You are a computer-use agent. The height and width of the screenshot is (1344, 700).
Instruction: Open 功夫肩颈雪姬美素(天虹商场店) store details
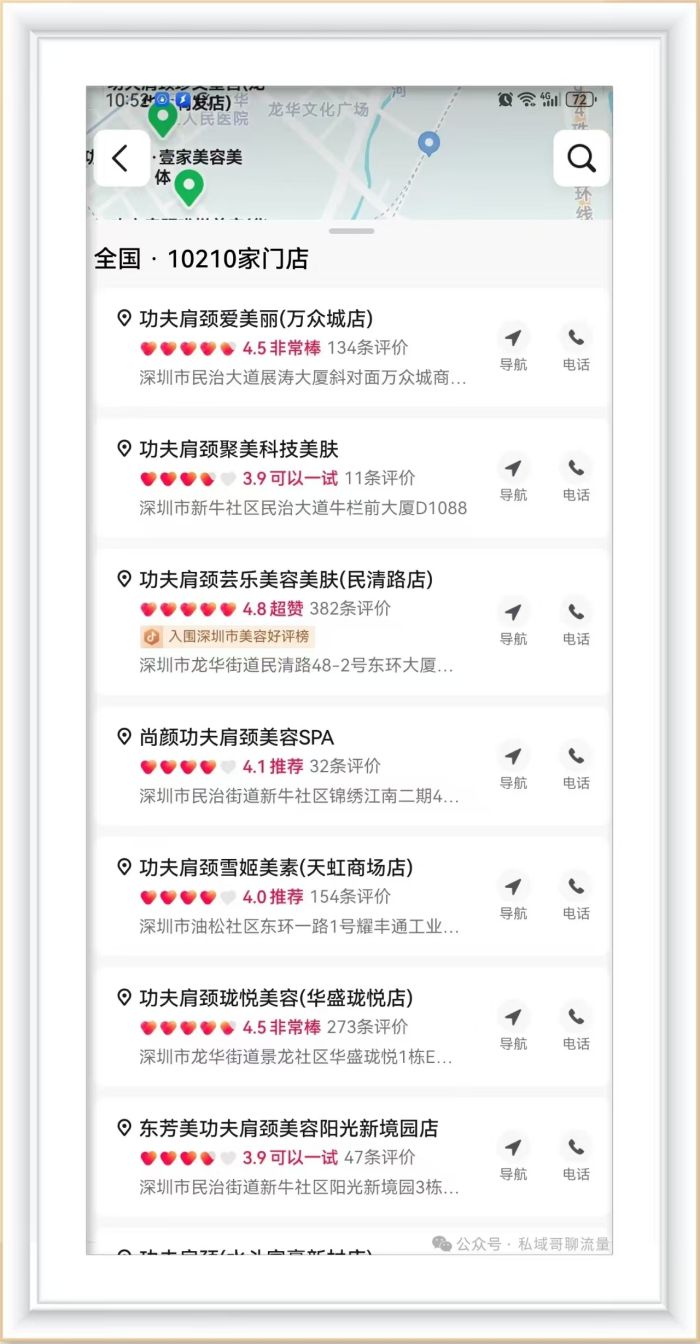click(276, 867)
